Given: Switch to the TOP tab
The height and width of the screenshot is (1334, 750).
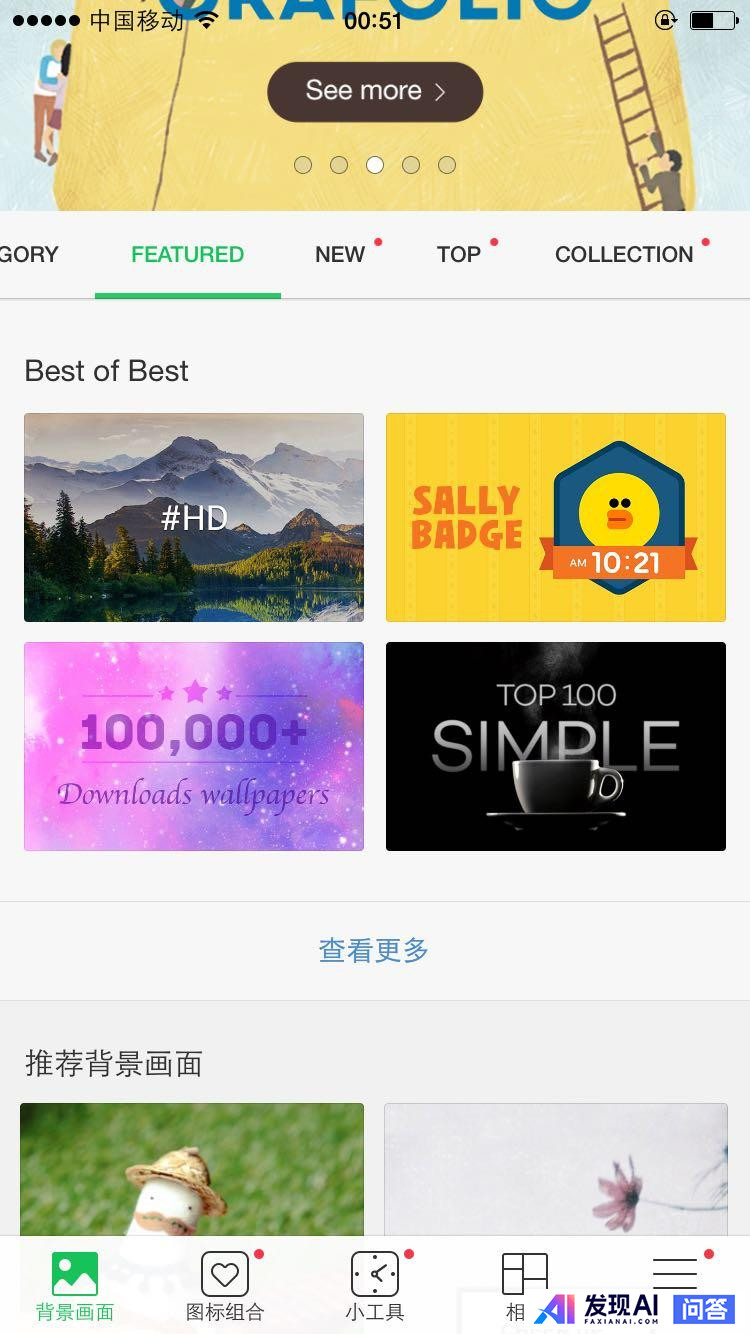Looking at the screenshot, I should [x=459, y=254].
